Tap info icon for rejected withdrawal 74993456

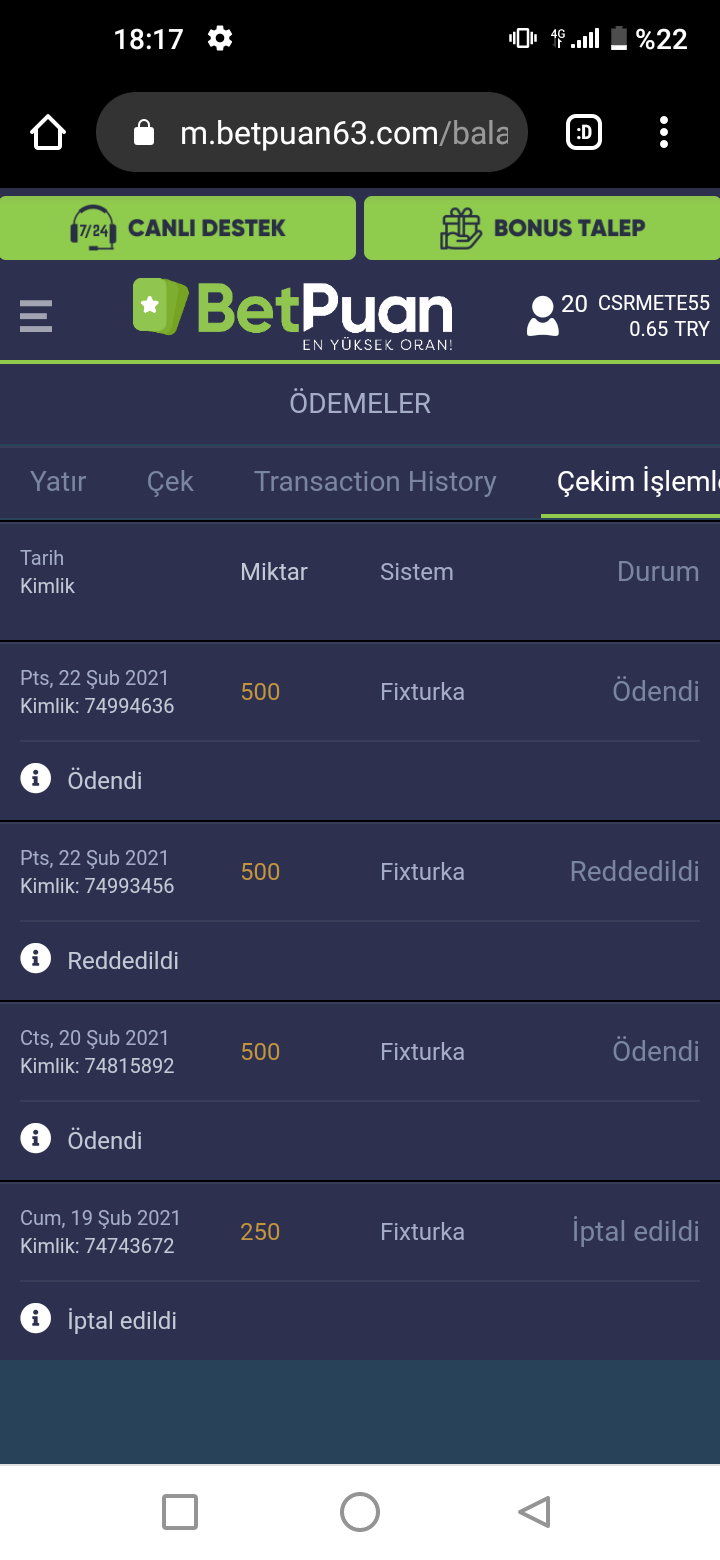pyautogui.click(x=36, y=959)
